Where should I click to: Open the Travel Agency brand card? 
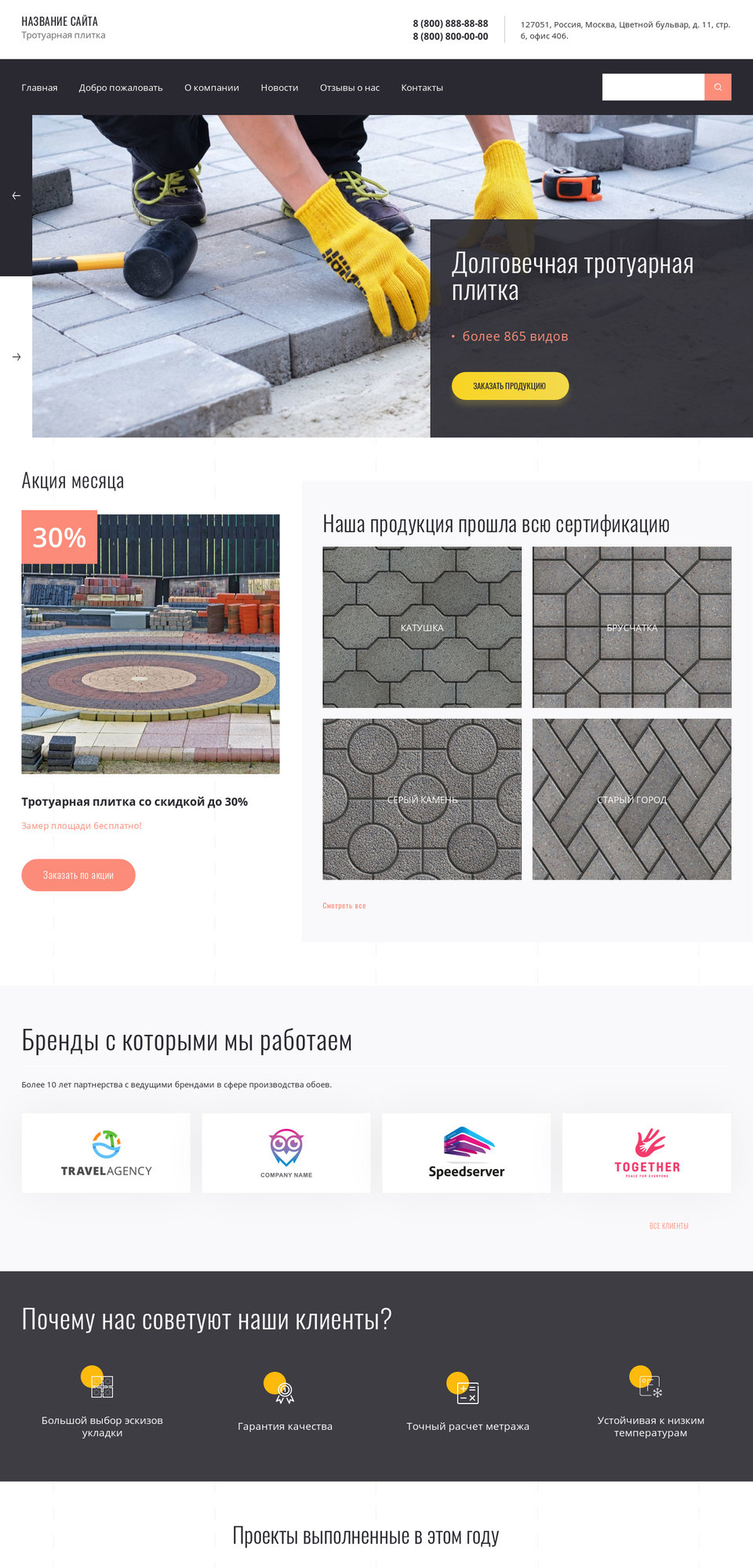click(106, 1152)
